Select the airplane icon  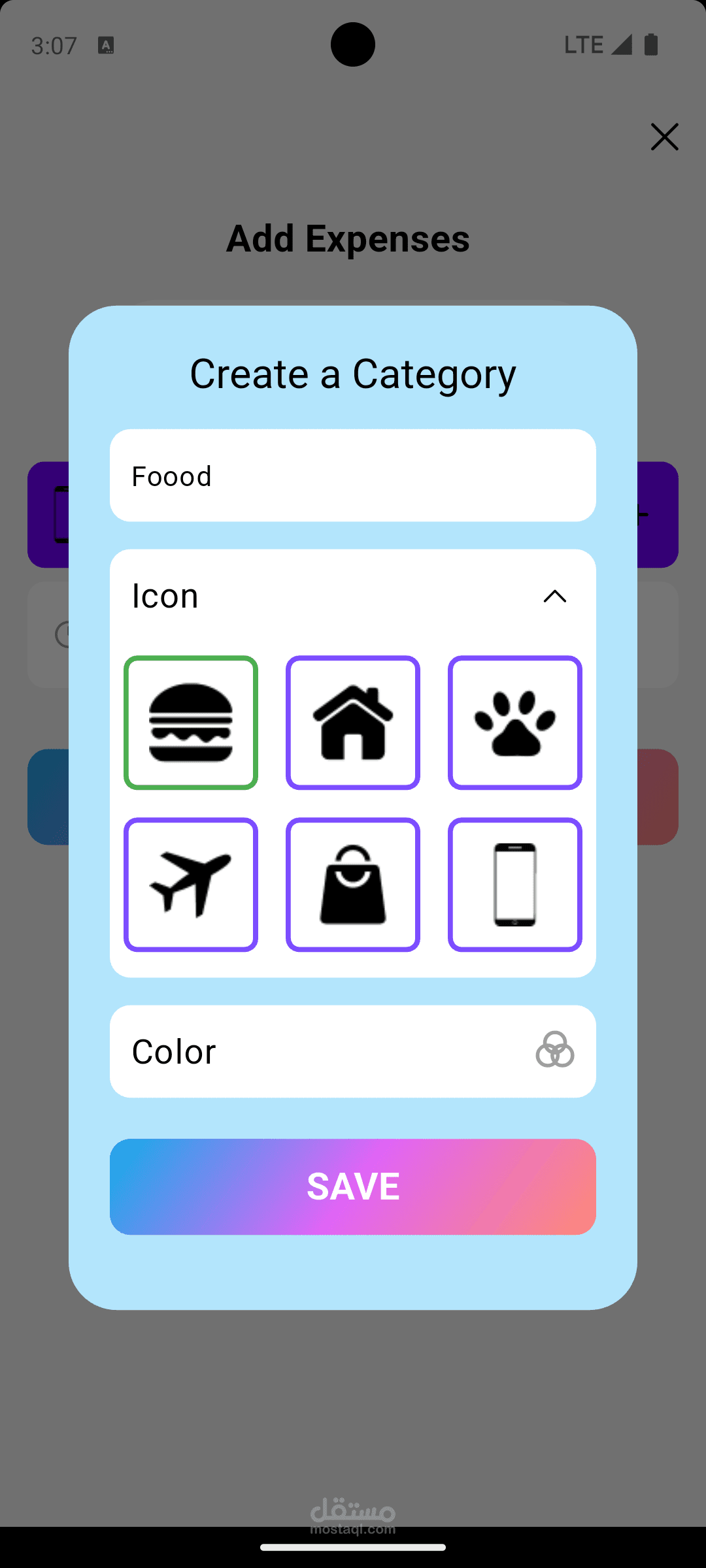[x=191, y=885]
